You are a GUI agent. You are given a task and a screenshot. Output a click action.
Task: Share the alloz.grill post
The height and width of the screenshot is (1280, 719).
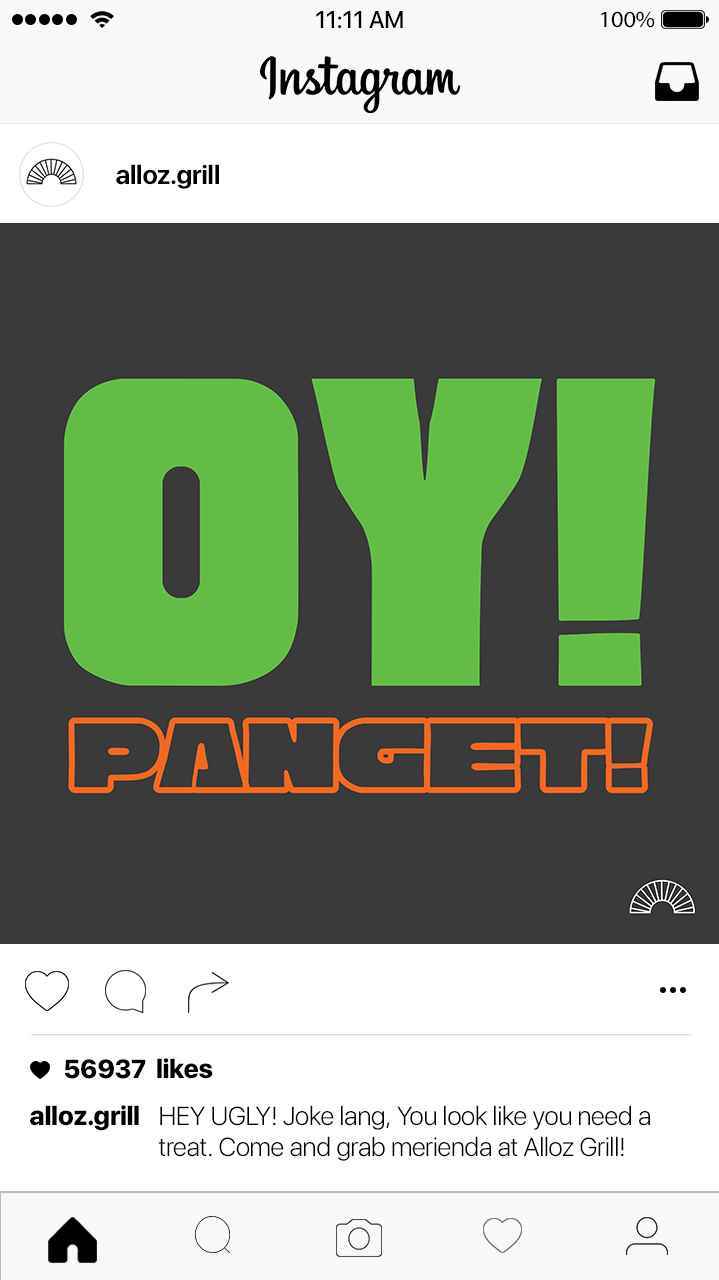tap(208, 991)
